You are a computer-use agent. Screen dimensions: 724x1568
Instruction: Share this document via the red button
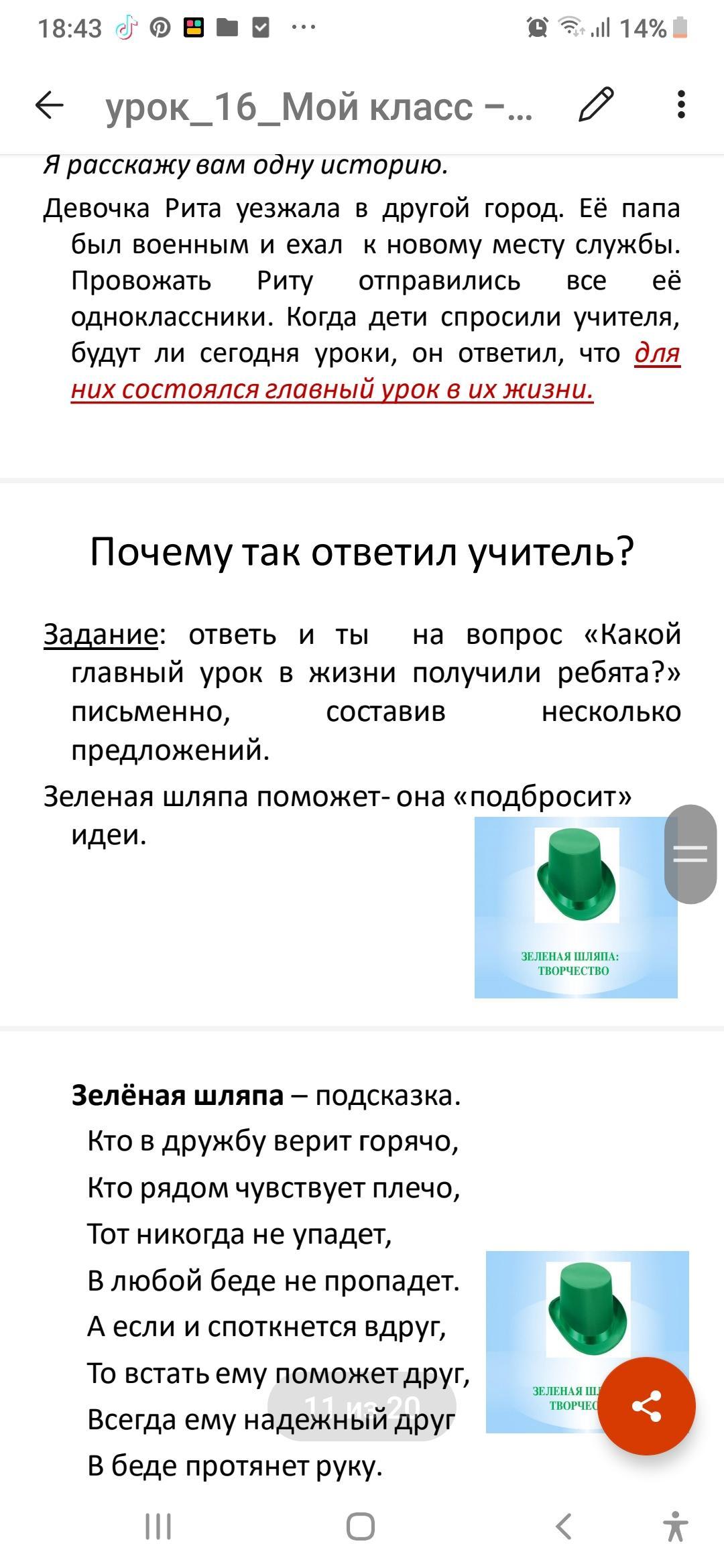(647, 1406)
